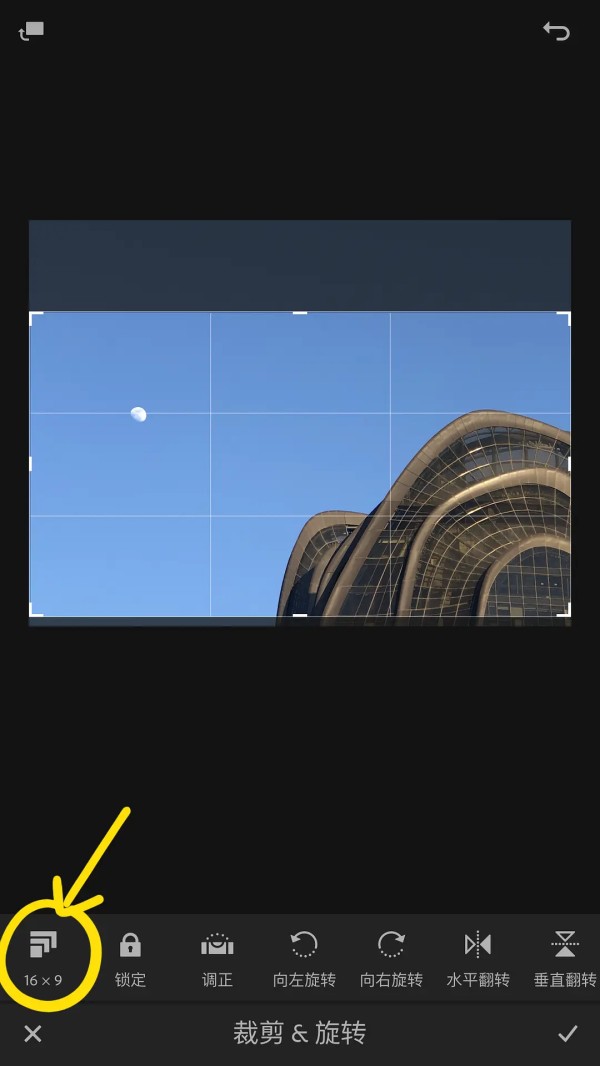Screen dimensions: 600x1066
Task: Select the 调正 straighten tool
Action: tap(217, 957)
